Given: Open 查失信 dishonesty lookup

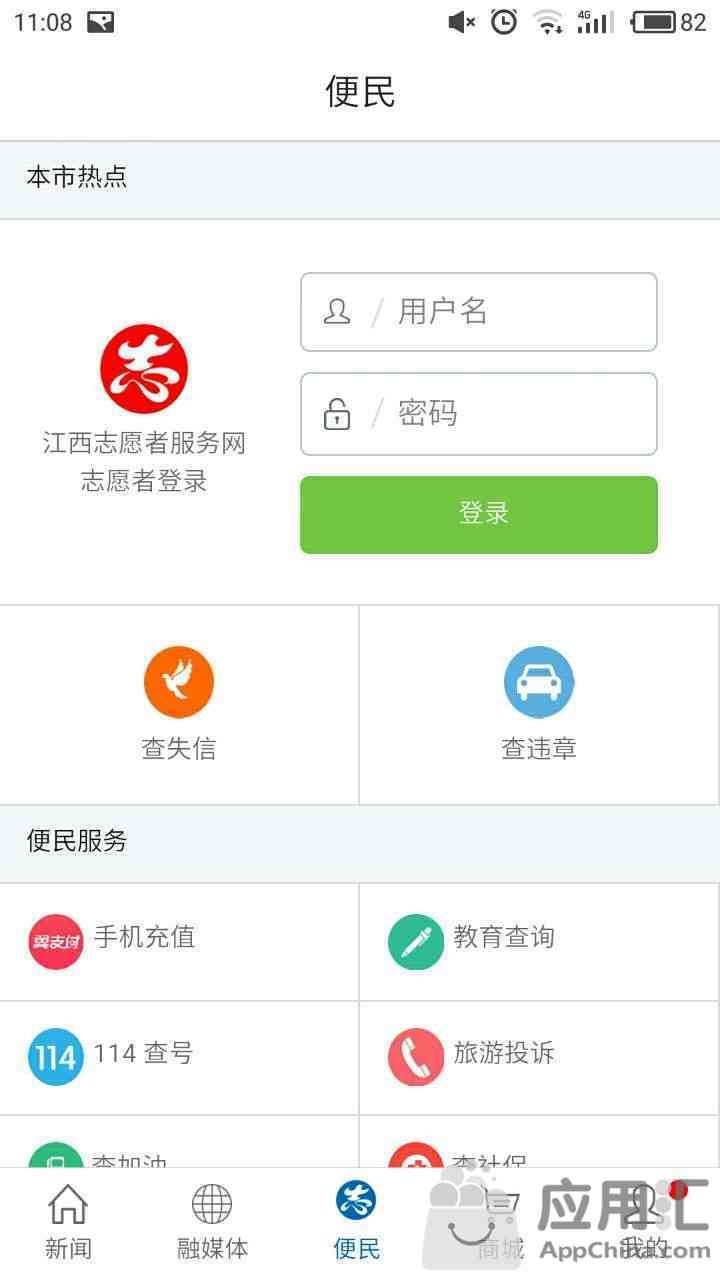Looking at the screenshot, I should [x=179, y=704].
